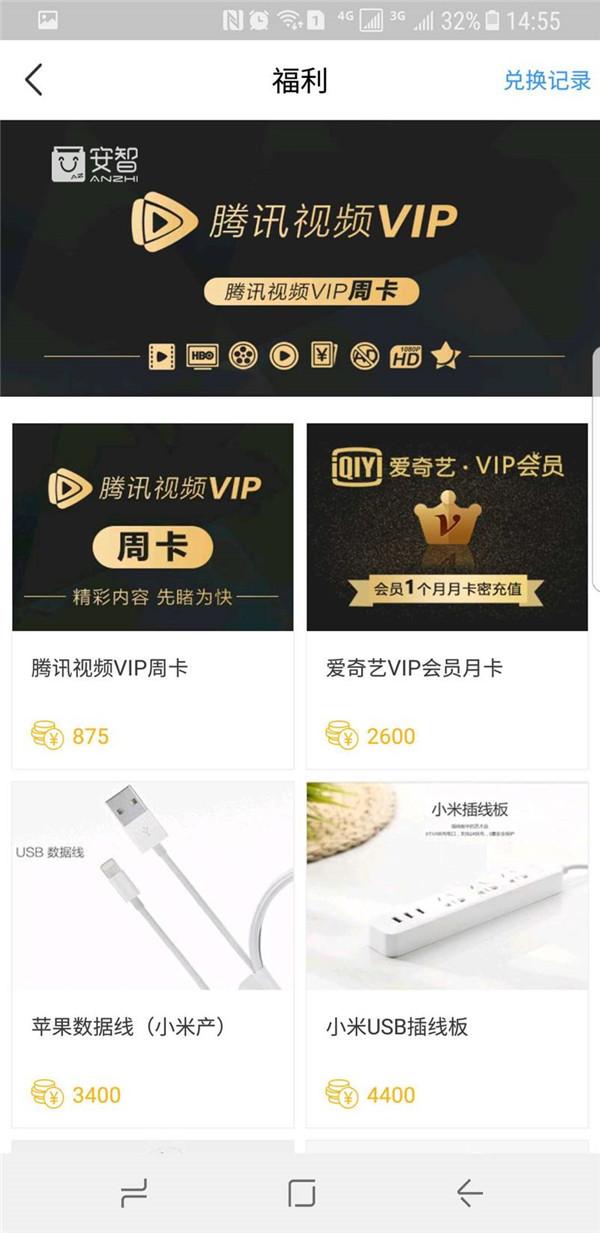Open the 腾讯视频VIP周卡 top banner
This screenshot has height=1233, width=600.
(x=300, y=258)
